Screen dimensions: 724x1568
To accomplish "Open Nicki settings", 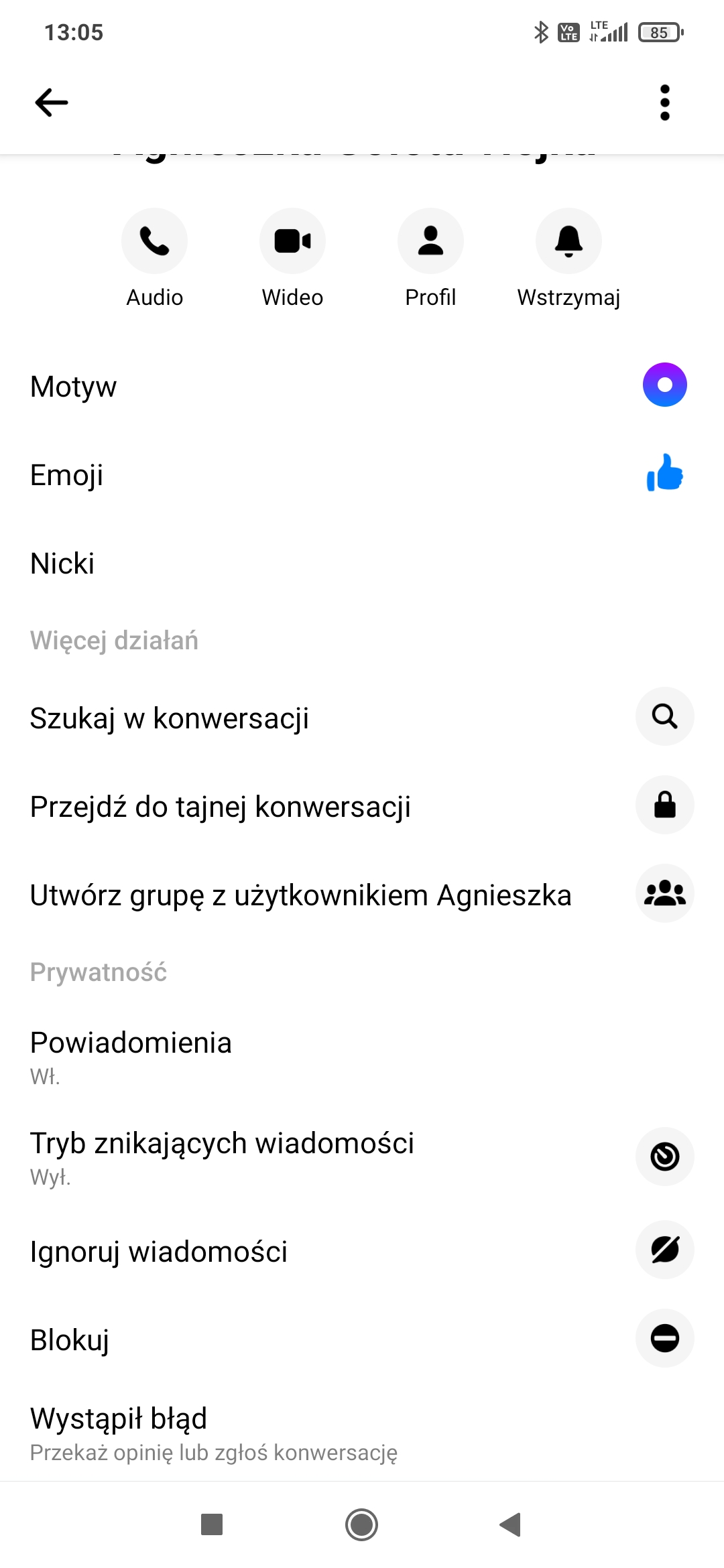I will [x=362, y=563].
